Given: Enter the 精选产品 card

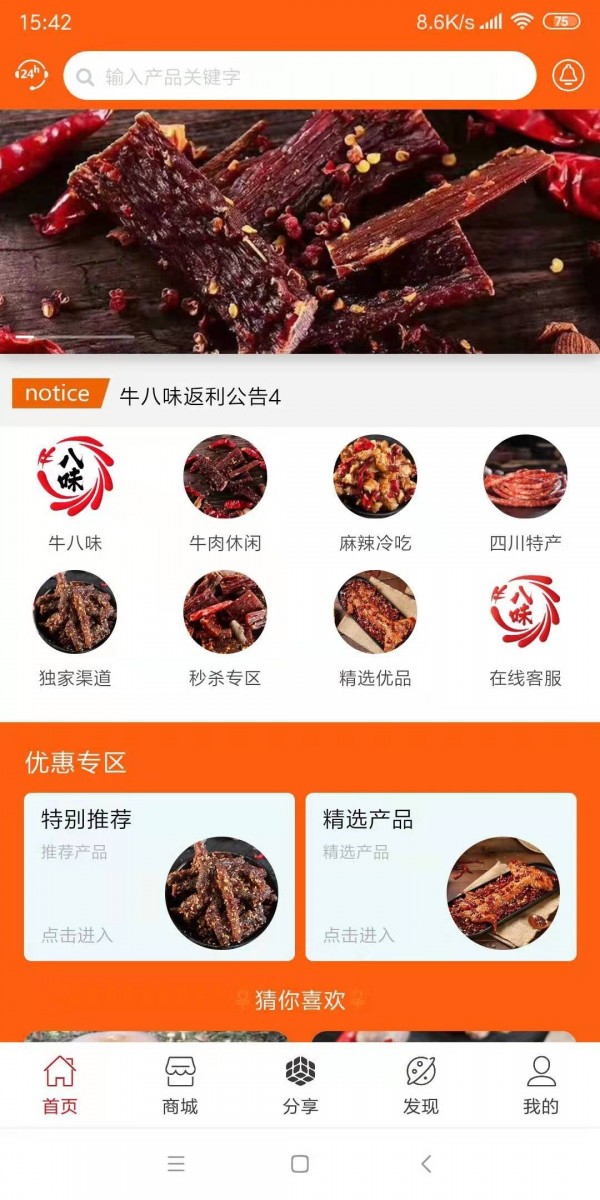Looking at the screenshot, I should tap(441, 877).
